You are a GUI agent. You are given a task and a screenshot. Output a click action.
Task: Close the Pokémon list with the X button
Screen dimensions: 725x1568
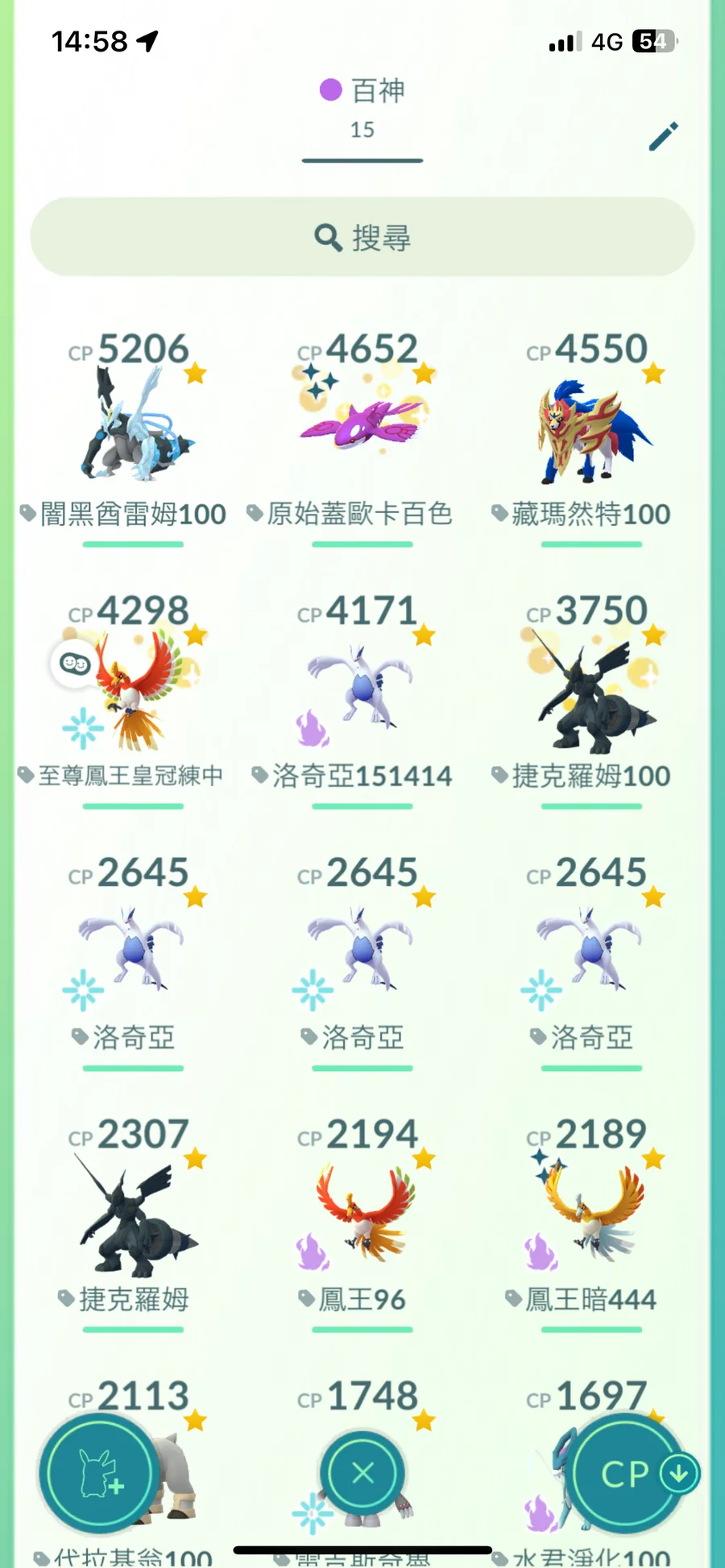[362, 1473]
